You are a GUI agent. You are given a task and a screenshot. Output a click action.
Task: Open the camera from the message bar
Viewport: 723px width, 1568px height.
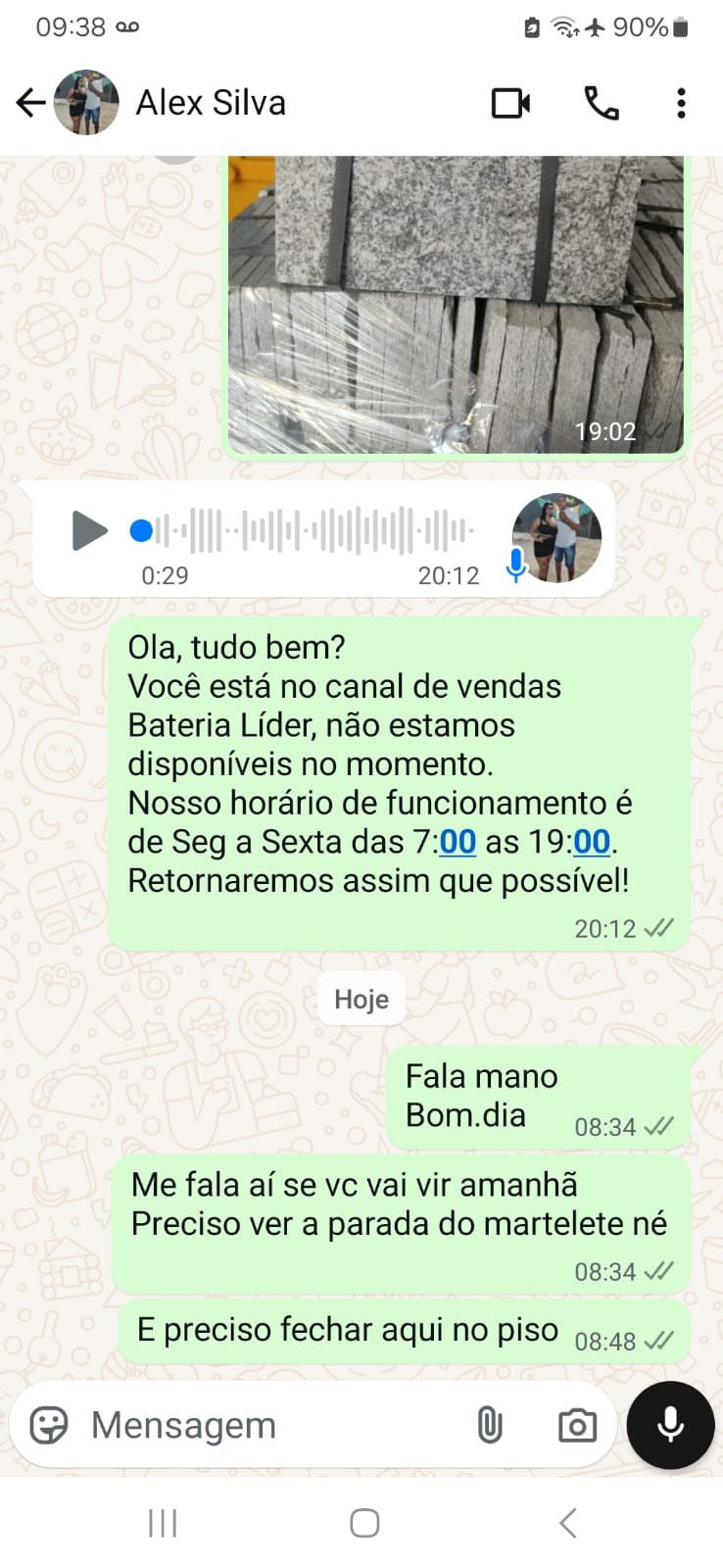pyautogui.click(x=576, y=1426)
